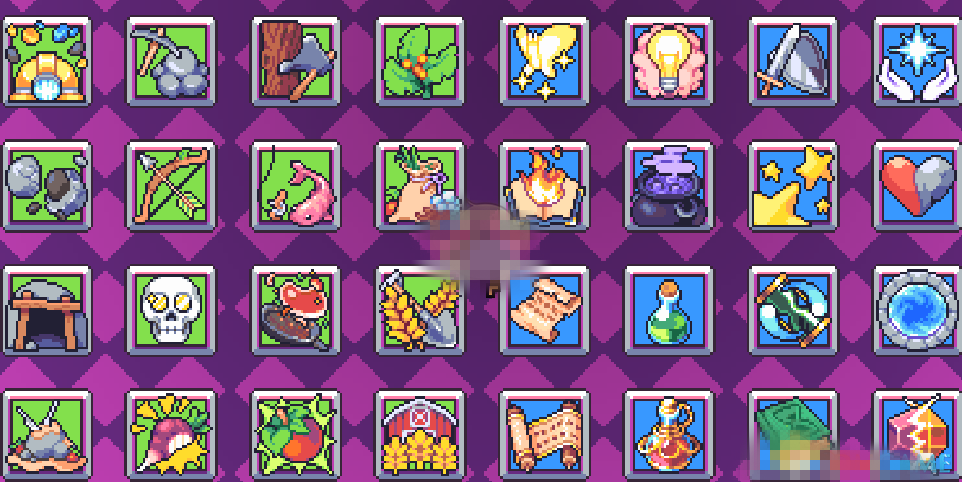This screenshot has height=482, width=962.
Task: Select the sword and shield skill
Action: (792, 59)
